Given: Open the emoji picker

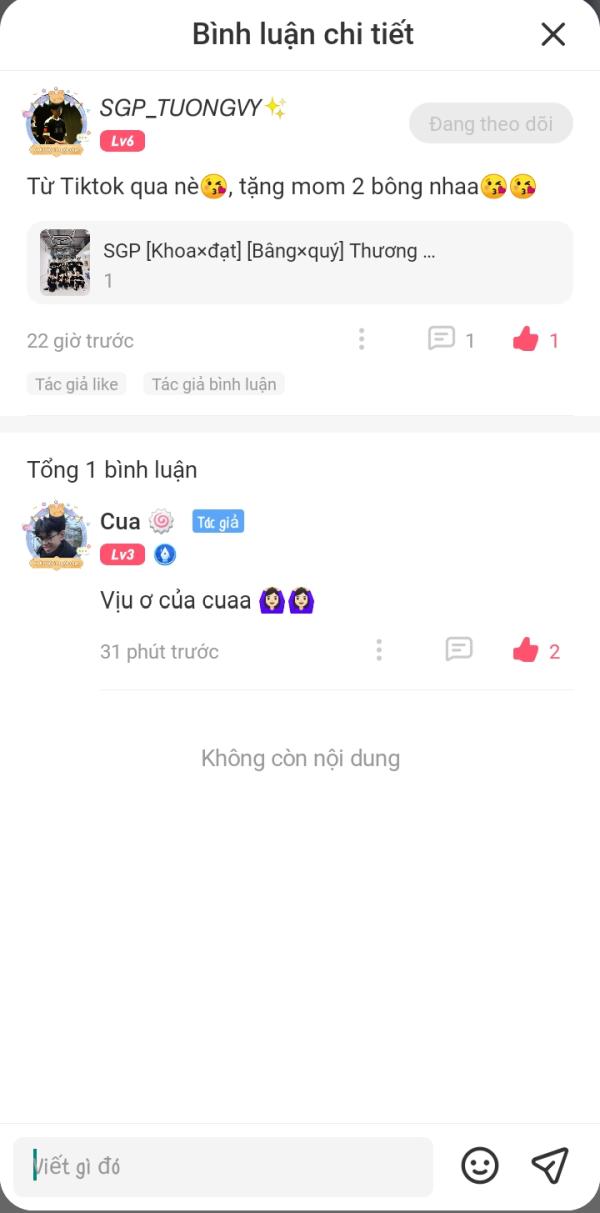Looking at the screenshot, I should 480,1165.
